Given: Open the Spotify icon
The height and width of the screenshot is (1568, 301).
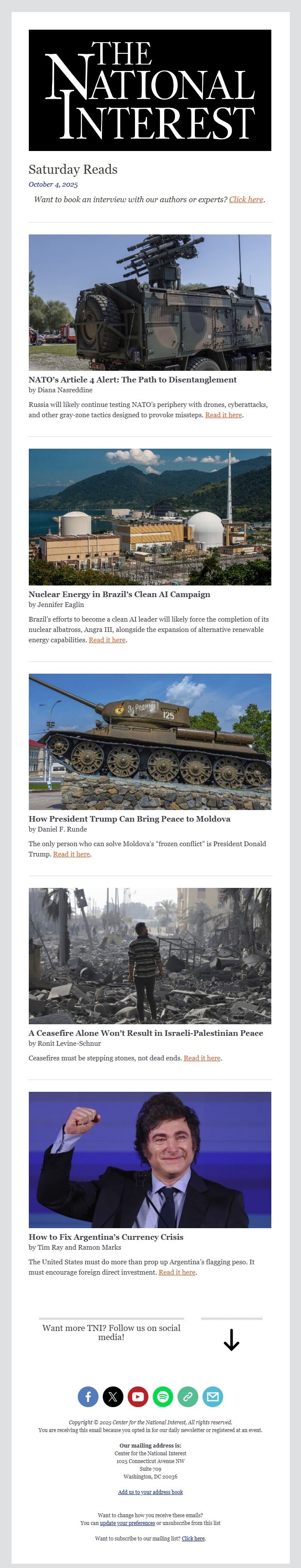Looking at the screenshot, I should 163,1396.
